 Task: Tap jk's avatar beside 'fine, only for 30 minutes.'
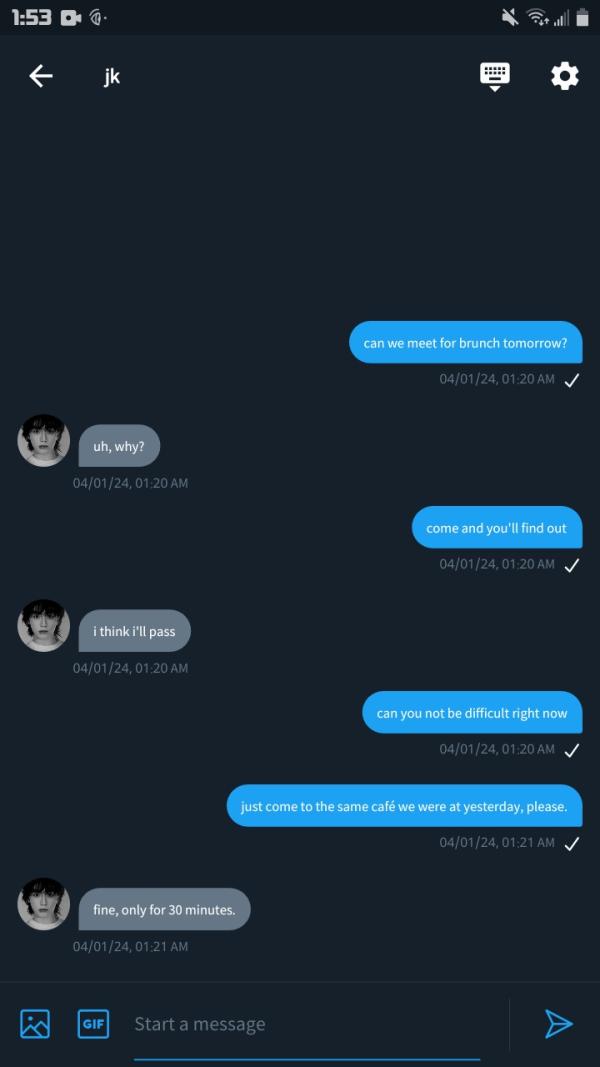(x=44, y=904)
